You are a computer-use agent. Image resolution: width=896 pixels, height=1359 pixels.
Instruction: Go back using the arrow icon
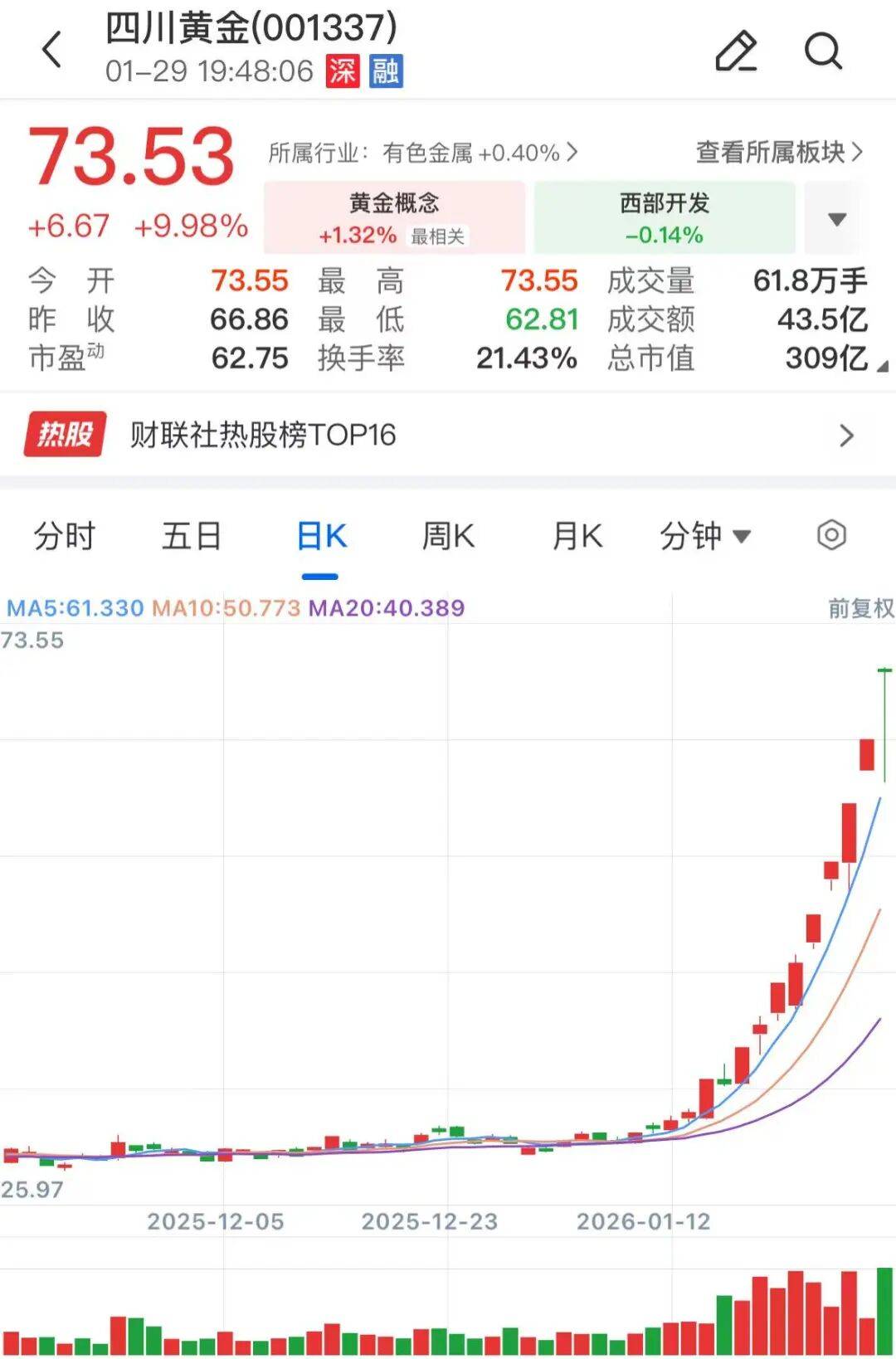tap(52, 50)
